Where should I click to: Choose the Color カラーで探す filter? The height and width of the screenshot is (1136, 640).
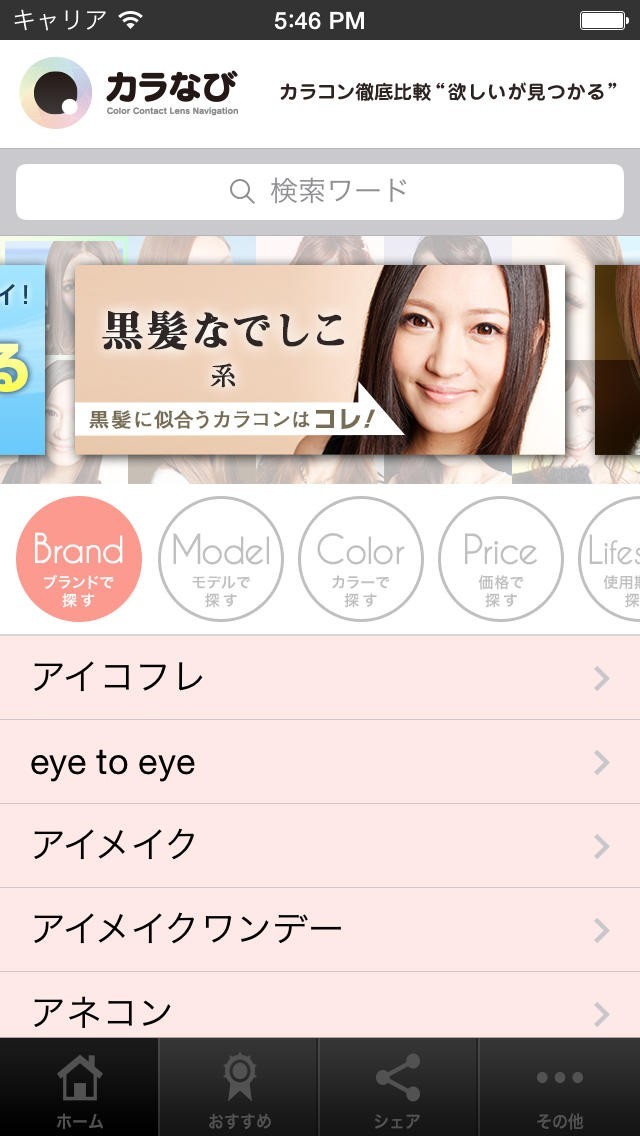[x=361, y=559]
